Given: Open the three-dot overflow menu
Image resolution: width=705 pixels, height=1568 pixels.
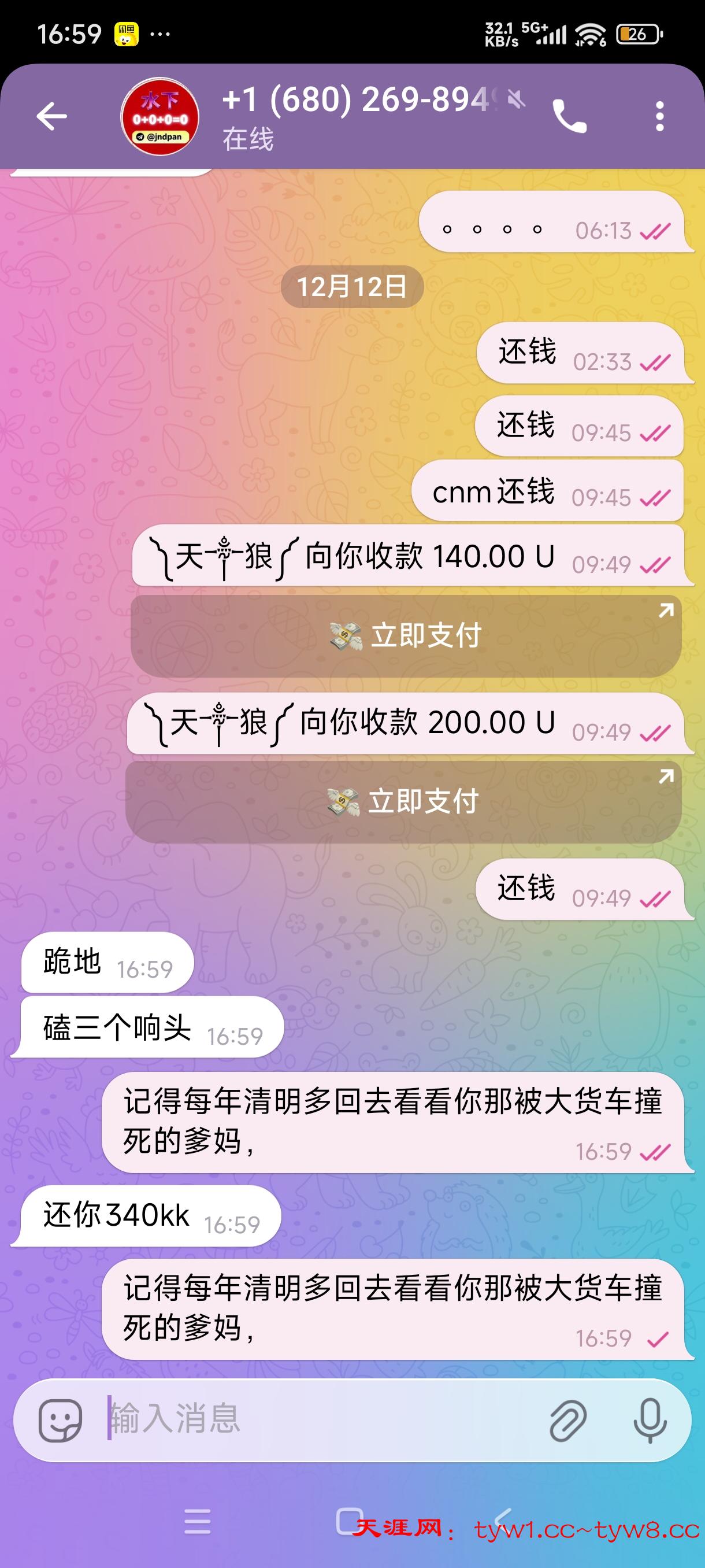Looking at the screenshot, I should coord(659,116).
